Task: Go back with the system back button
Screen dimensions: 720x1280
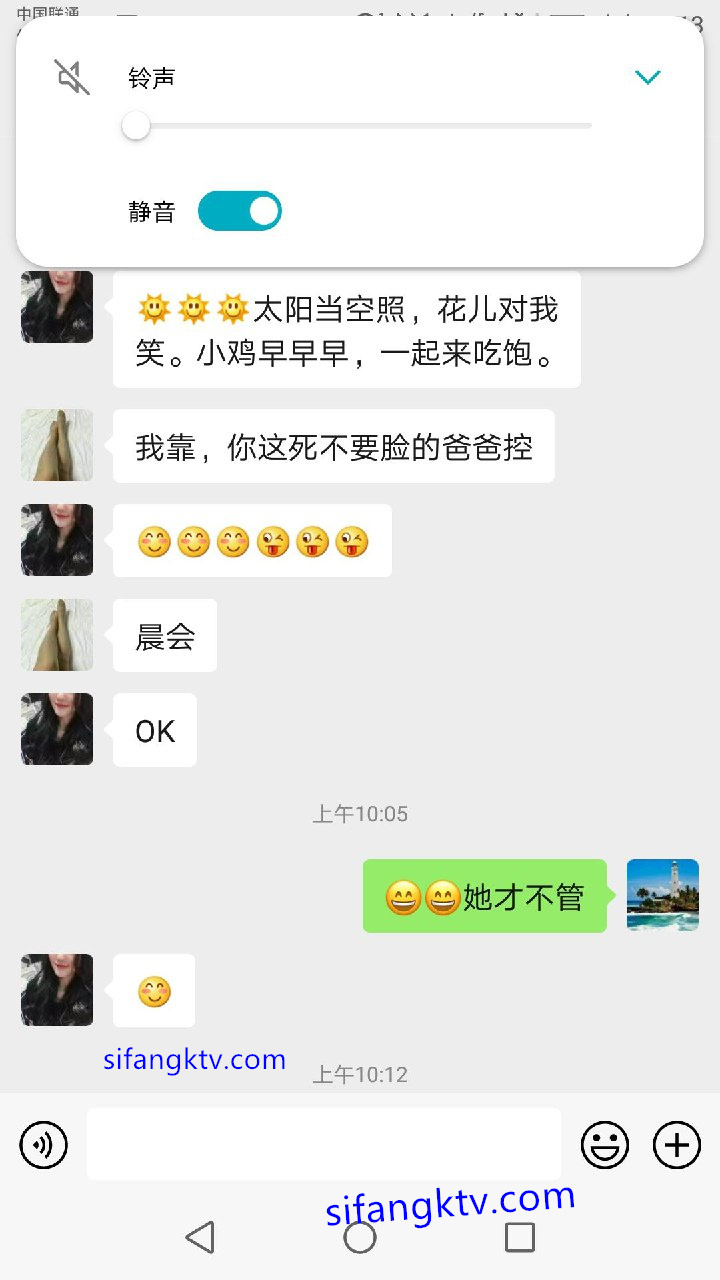Action: tap(200, 1238)
